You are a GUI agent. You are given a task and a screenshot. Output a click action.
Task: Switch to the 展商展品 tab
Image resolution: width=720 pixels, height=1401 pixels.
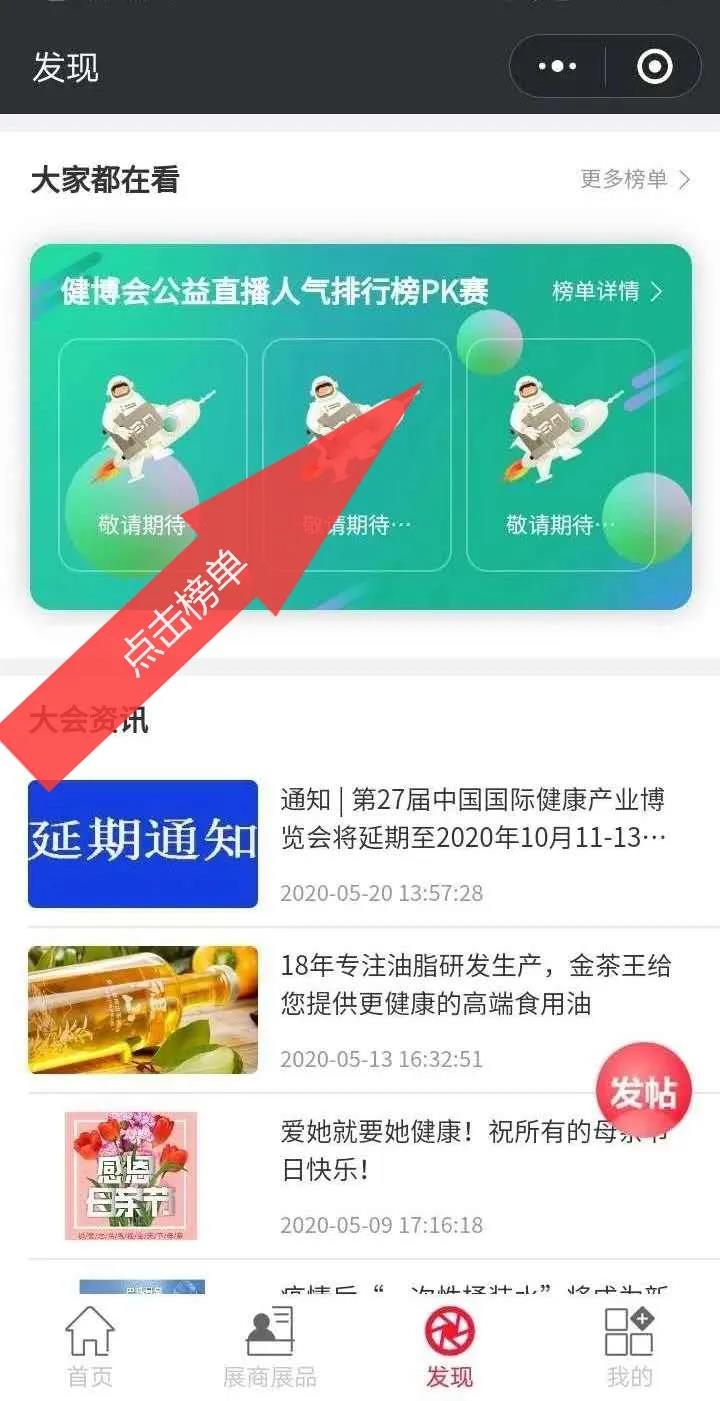tap(270, 1346)
